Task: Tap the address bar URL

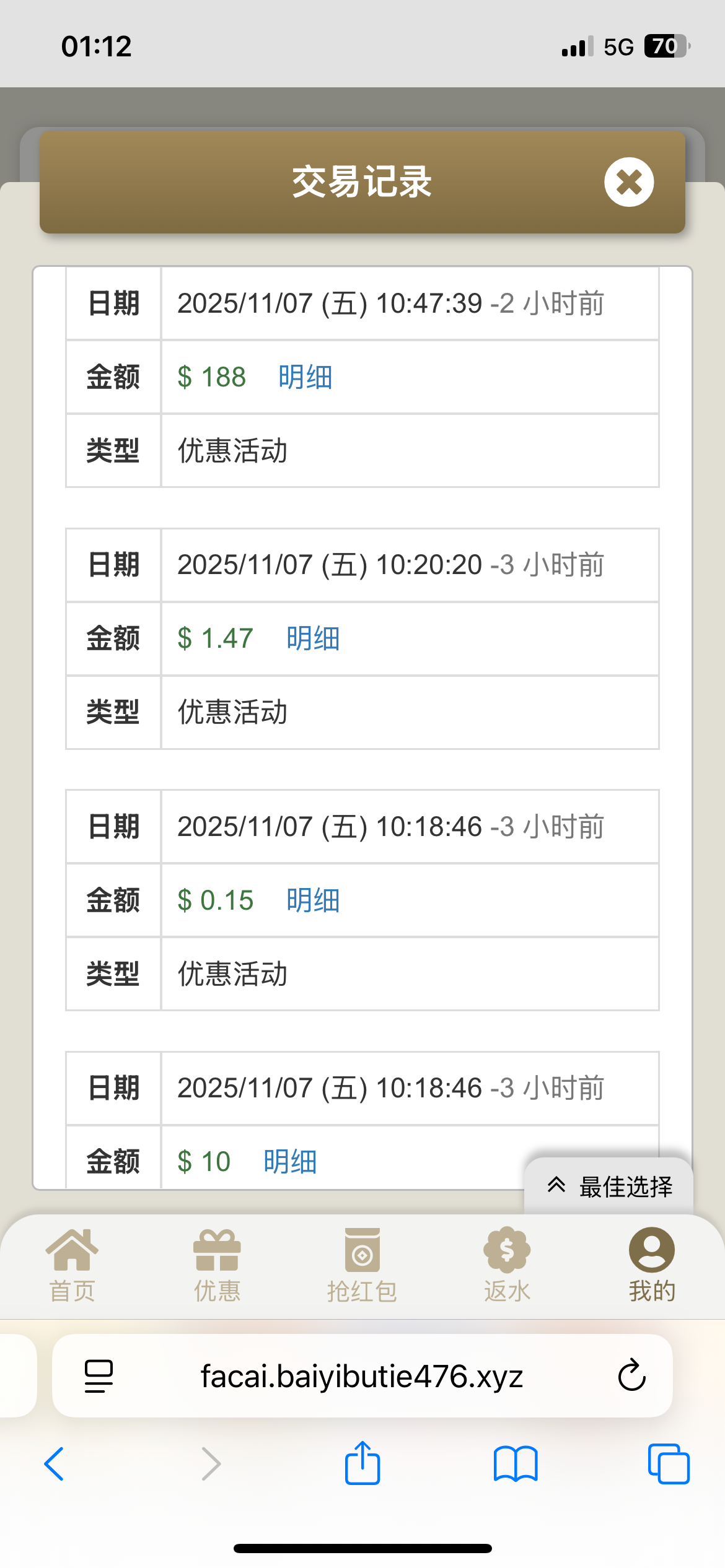Action: click(x=362, y=1377)
